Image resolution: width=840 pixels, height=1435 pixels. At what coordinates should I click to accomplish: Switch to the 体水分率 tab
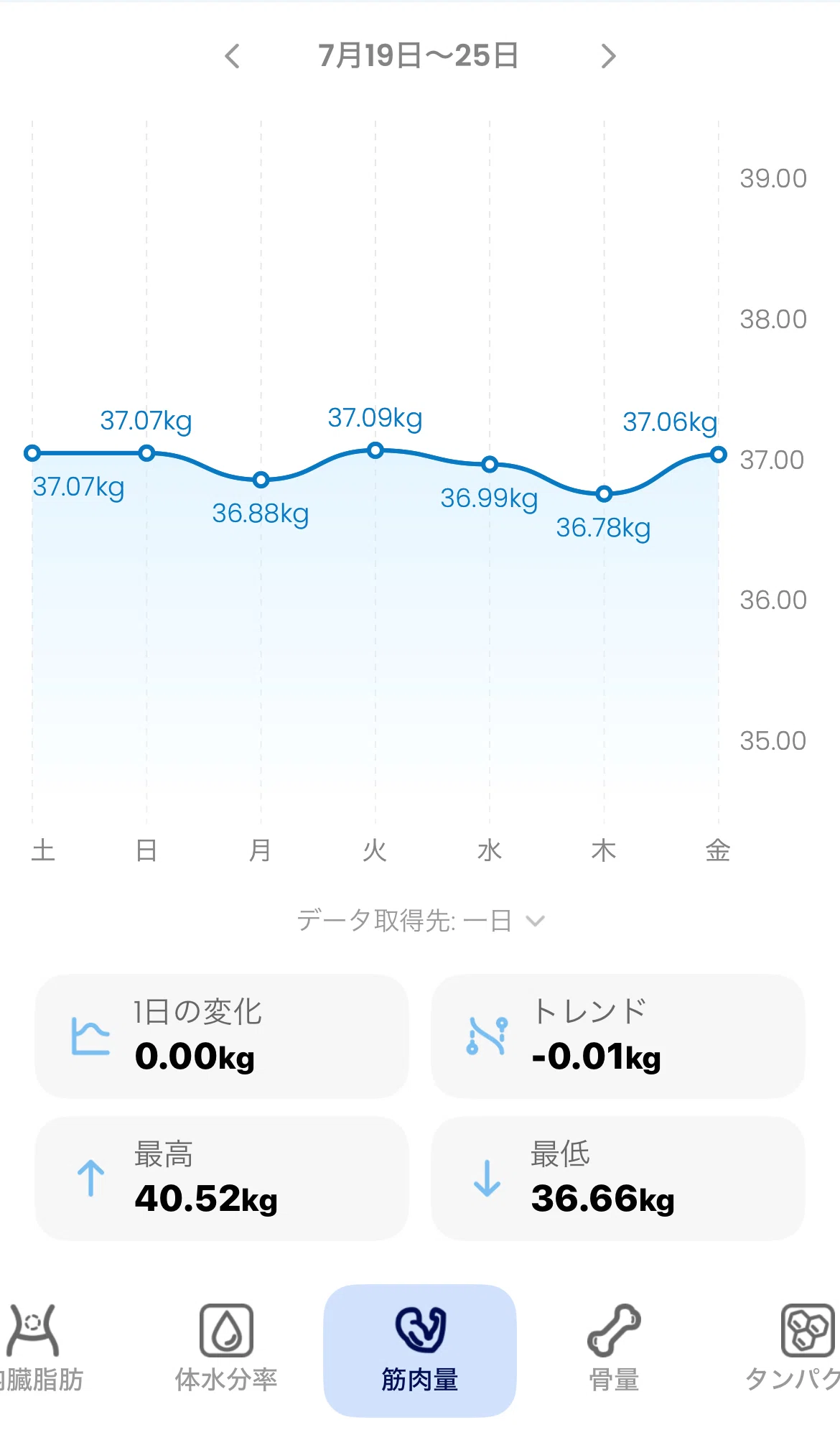(226, 1349)
